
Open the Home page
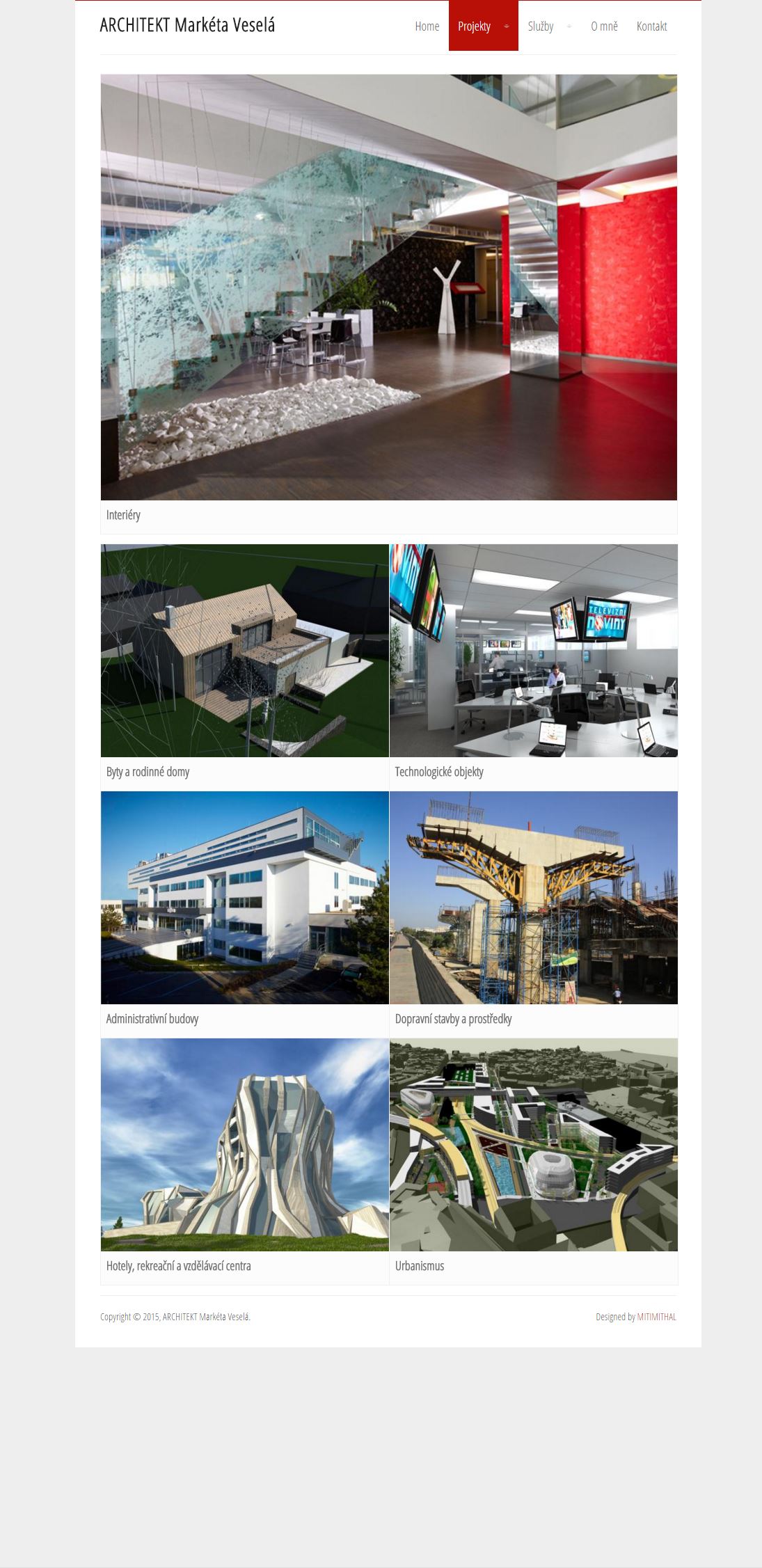pyautogui.click(x=427, y=26)
